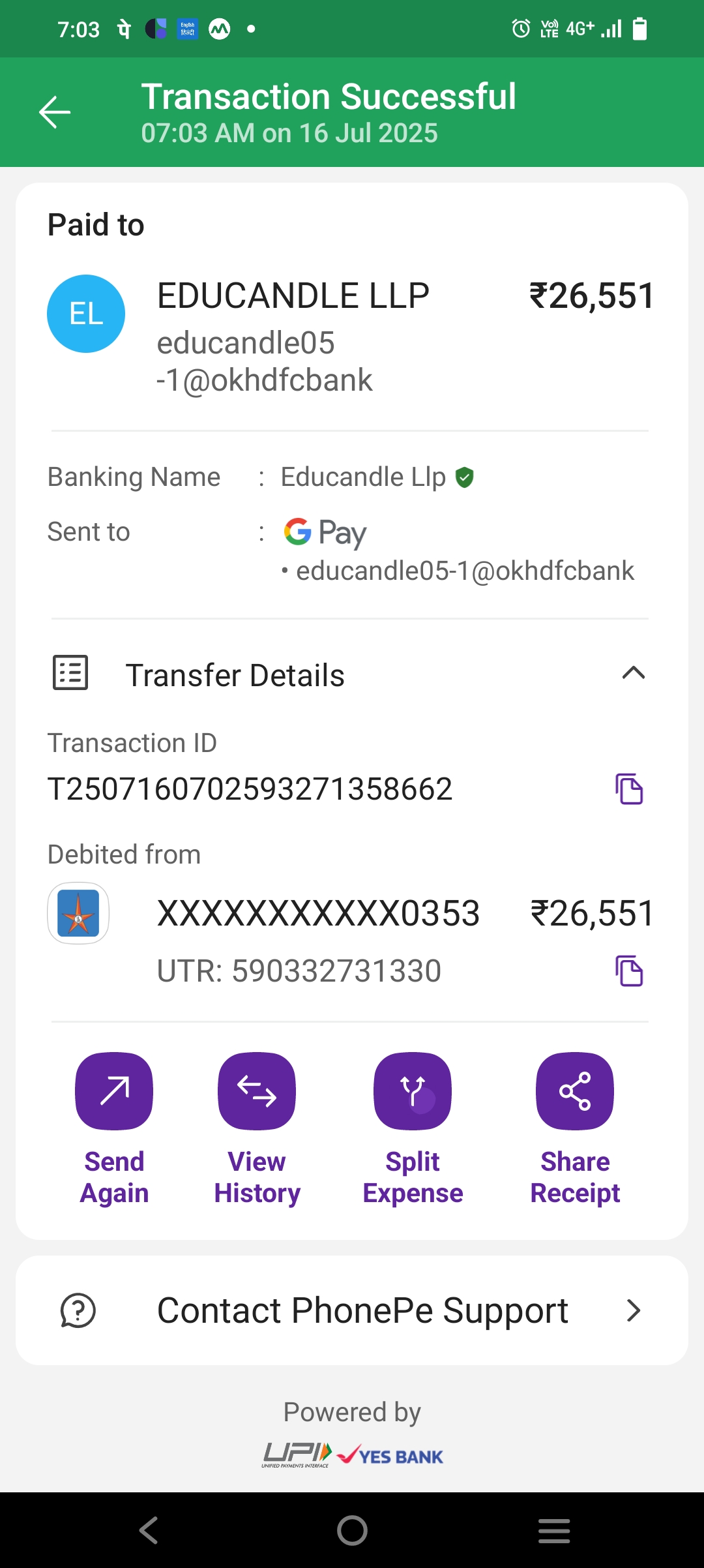
Task: Copy the UTR number
Action: click(629, 971)
